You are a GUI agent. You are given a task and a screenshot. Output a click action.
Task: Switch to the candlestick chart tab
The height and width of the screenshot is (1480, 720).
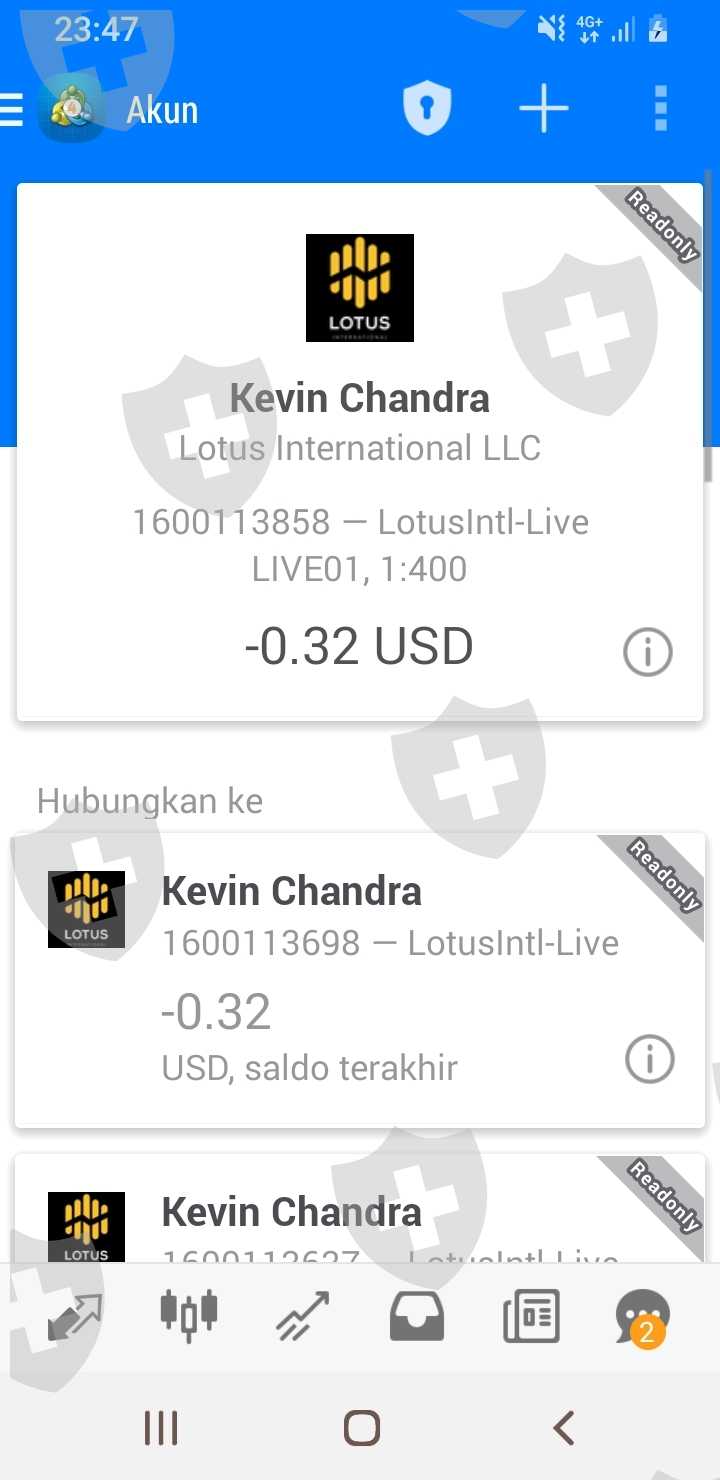coord(189,1314)
